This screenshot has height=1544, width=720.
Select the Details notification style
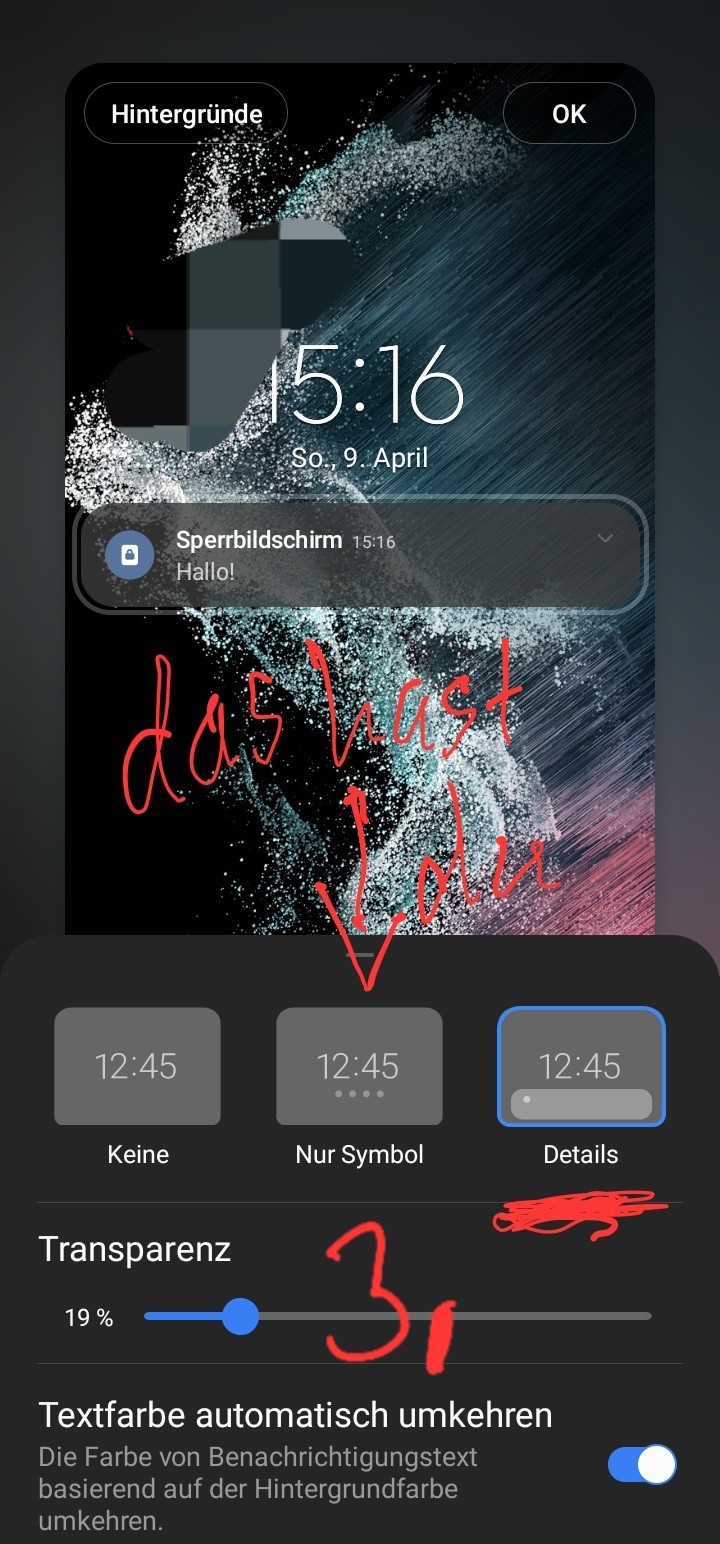click(581, 1066)
